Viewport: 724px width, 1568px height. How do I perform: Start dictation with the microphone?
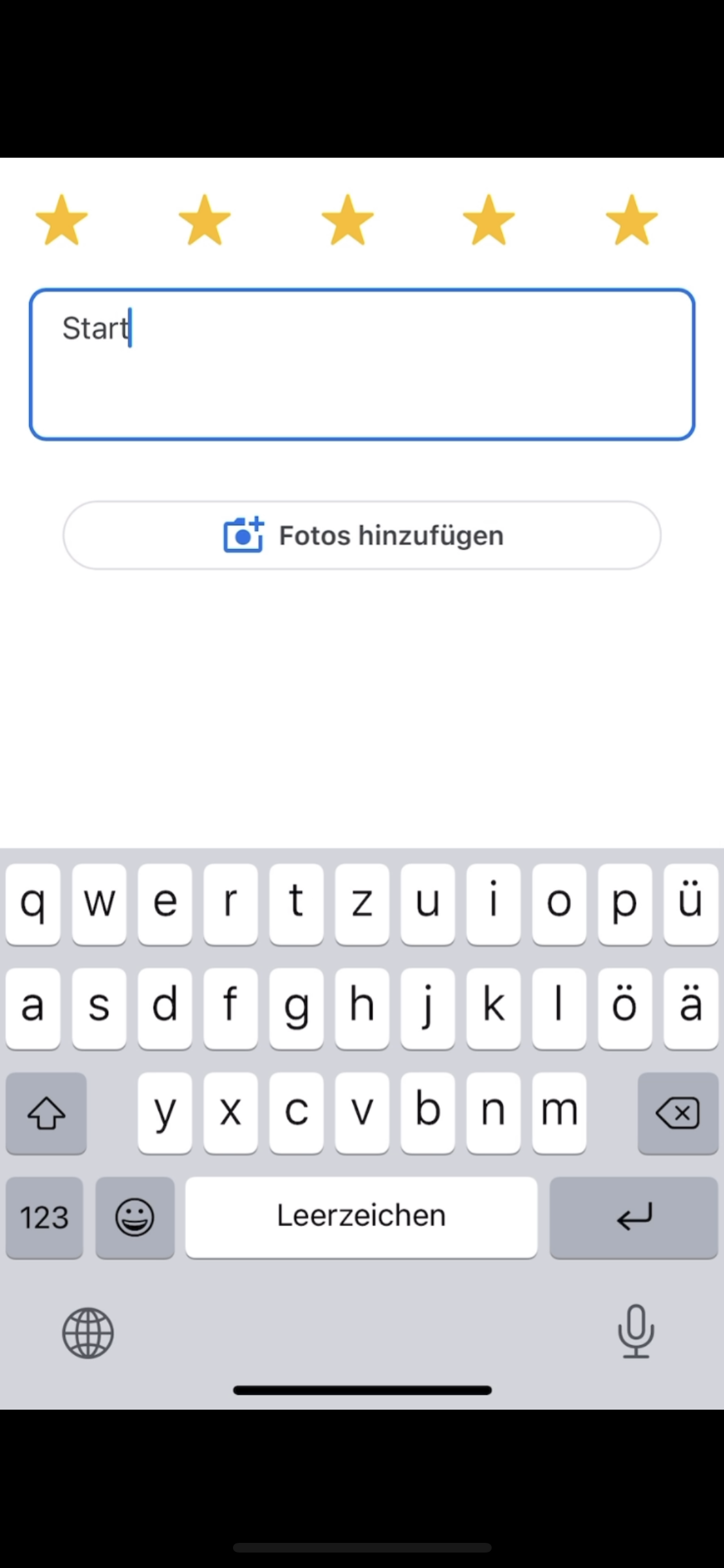tap(636, 1331)
